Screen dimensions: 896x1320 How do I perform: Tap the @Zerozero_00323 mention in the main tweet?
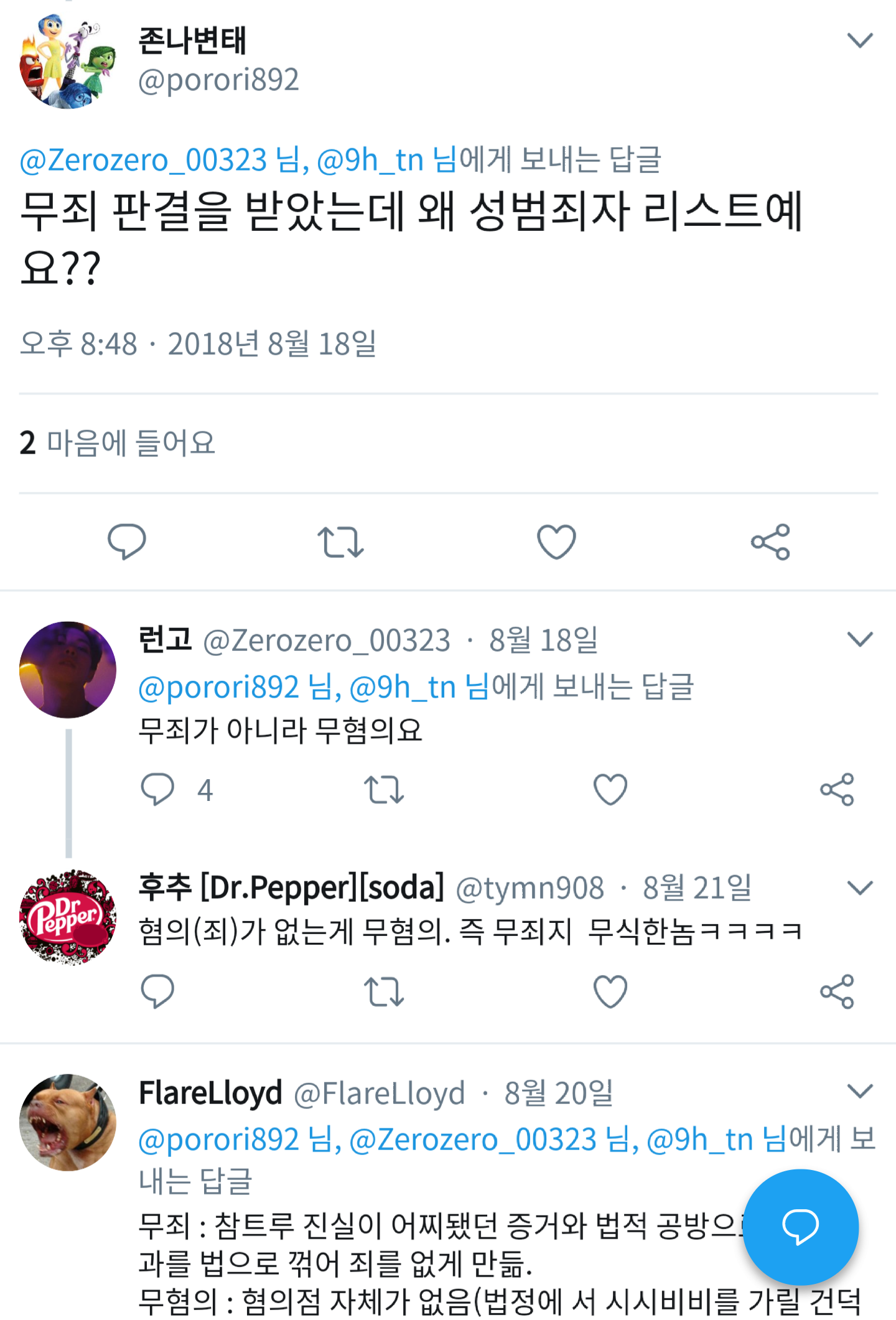coord(143,160)
